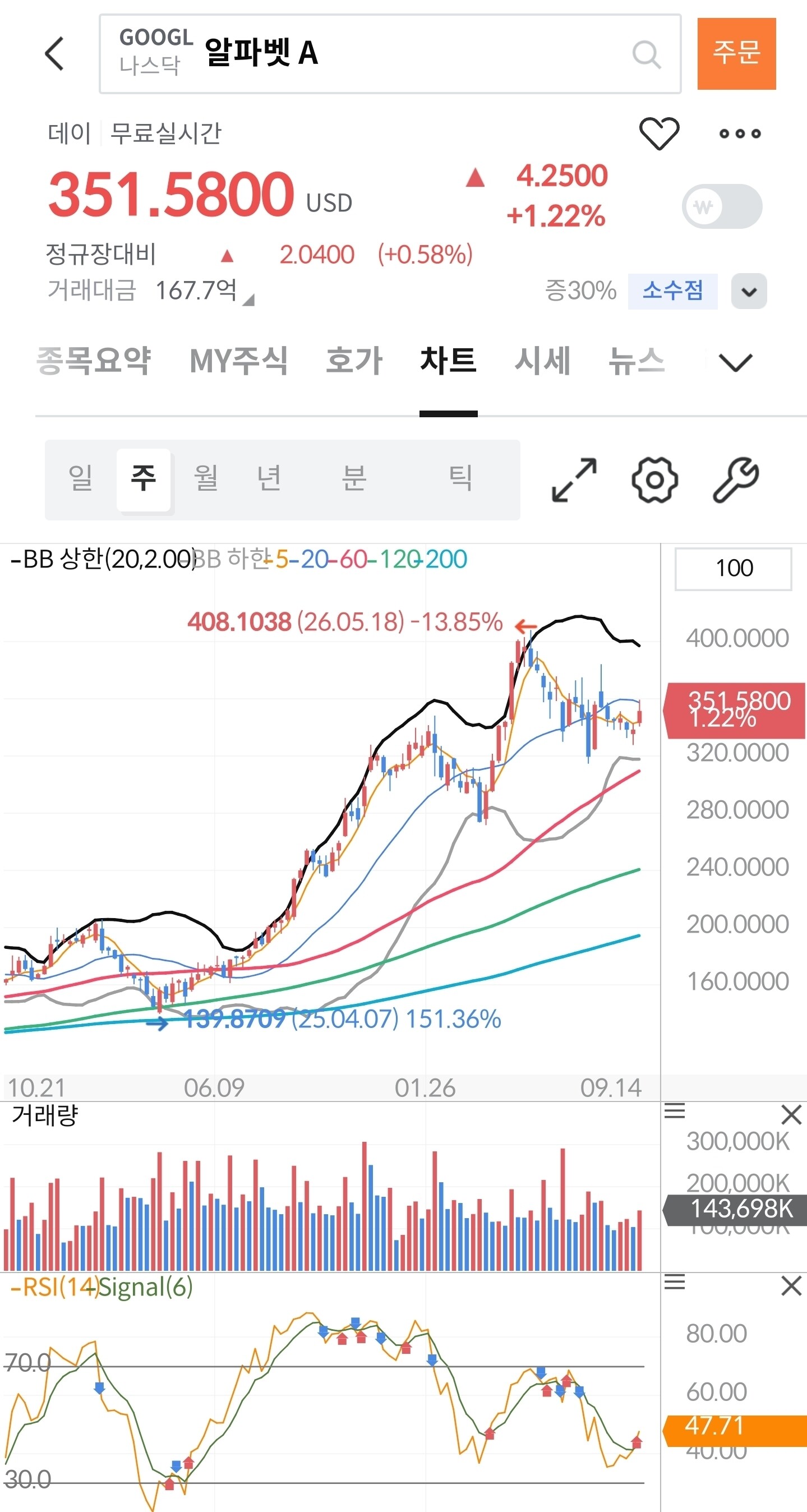Open the three-dot more options menu
Screen dimensions: 807x1512
click(x=740, y=134)
